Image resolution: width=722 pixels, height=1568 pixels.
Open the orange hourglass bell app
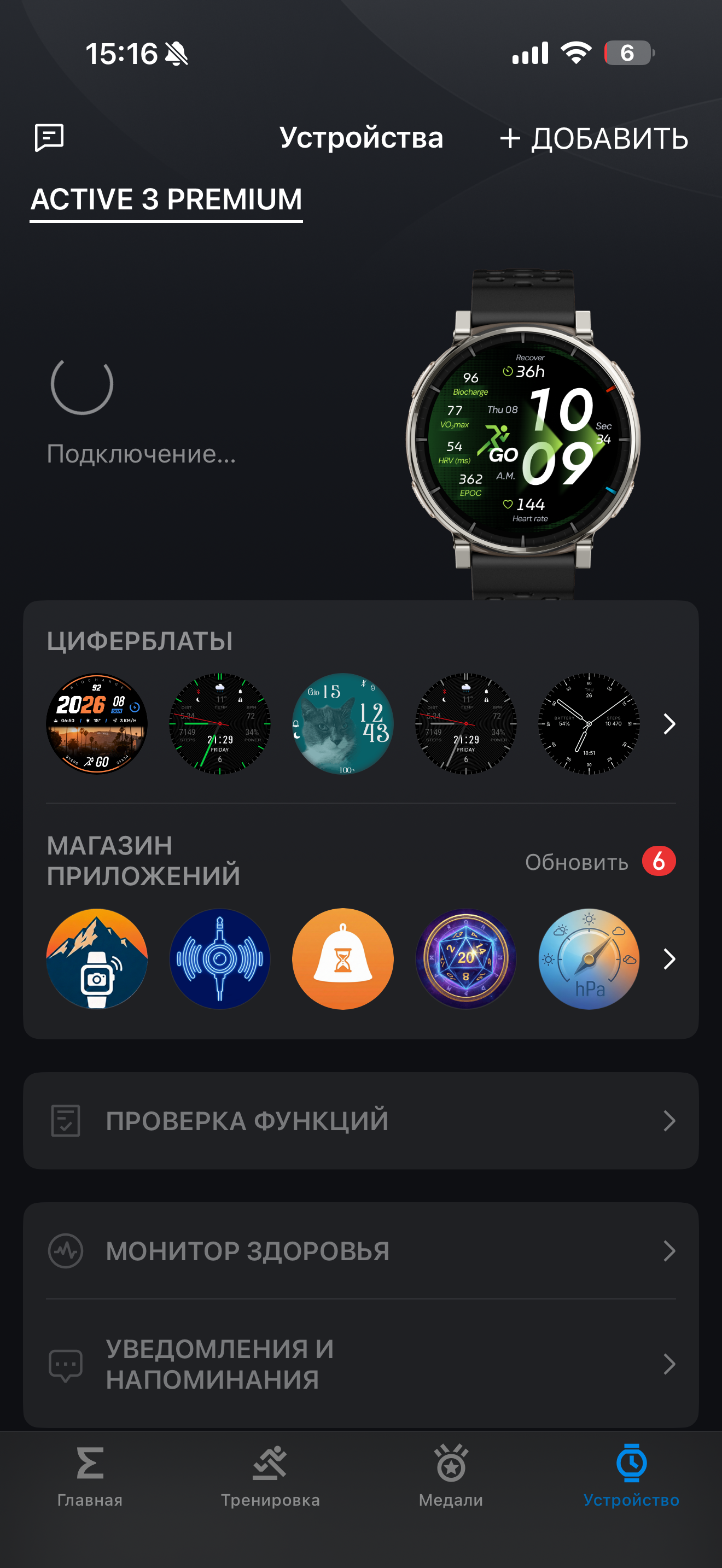click(x=343, y=959)
